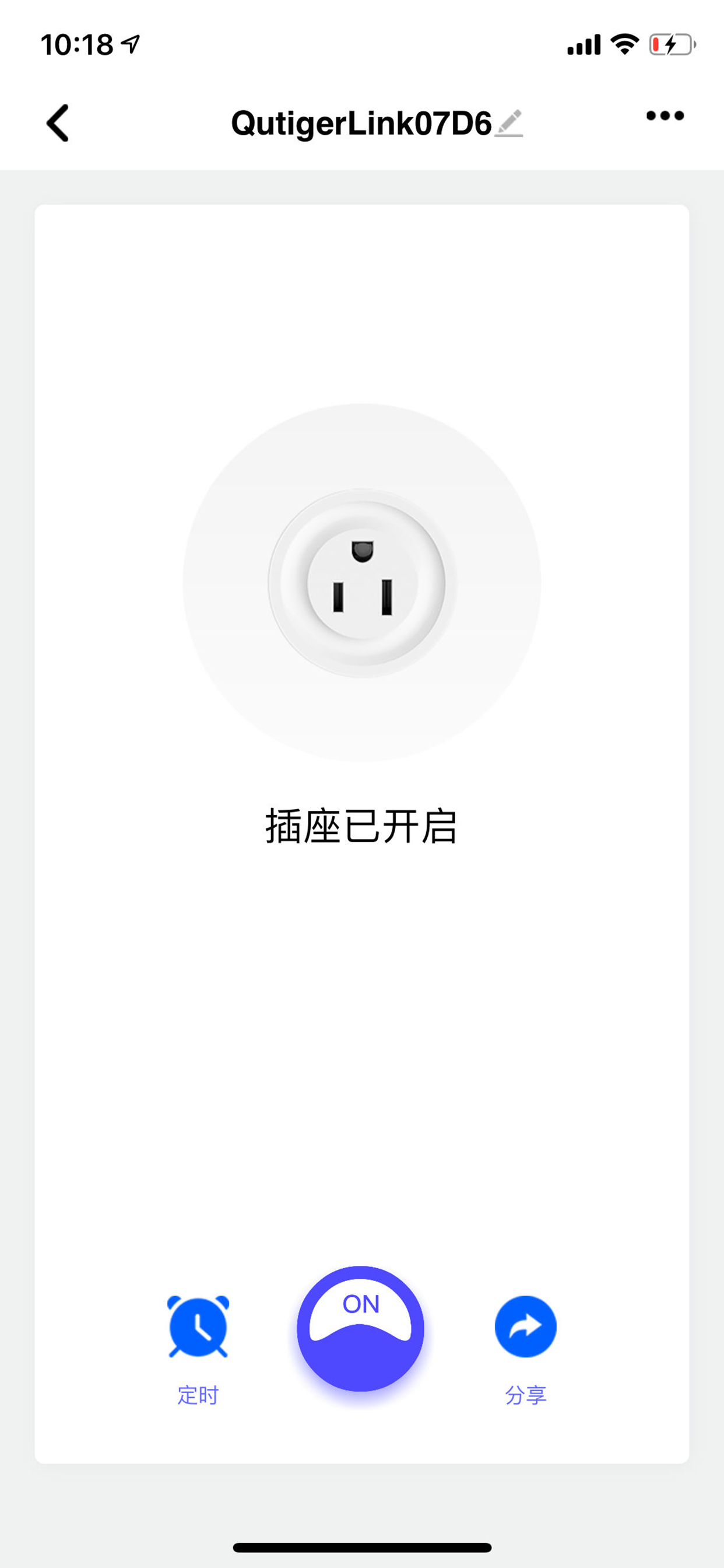
Task: Click the 插座已开启 status text
Action: click(363, 826)
